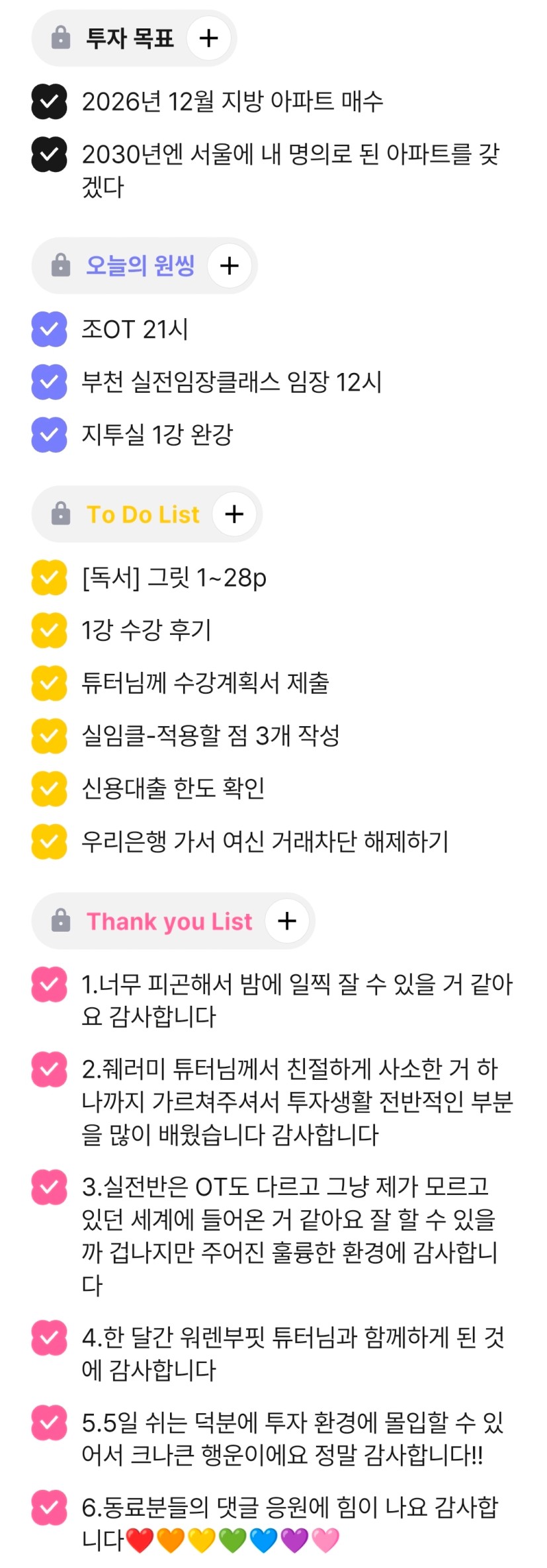Uncheck 실임클-적용할 점 3개 작성

49,736
